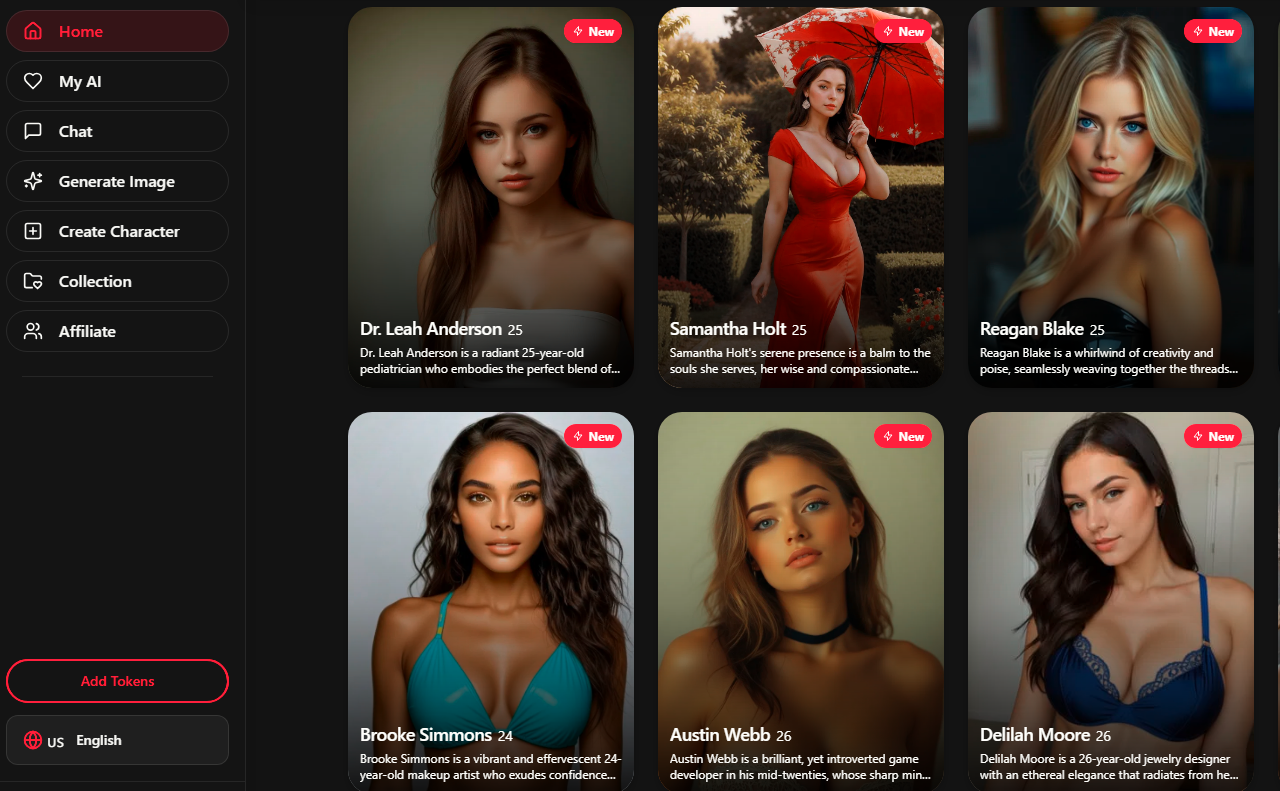Select the Reagan Blake character card
Screen dimensions: 1280x791
pyautogui.click(x=1110, y=200)
